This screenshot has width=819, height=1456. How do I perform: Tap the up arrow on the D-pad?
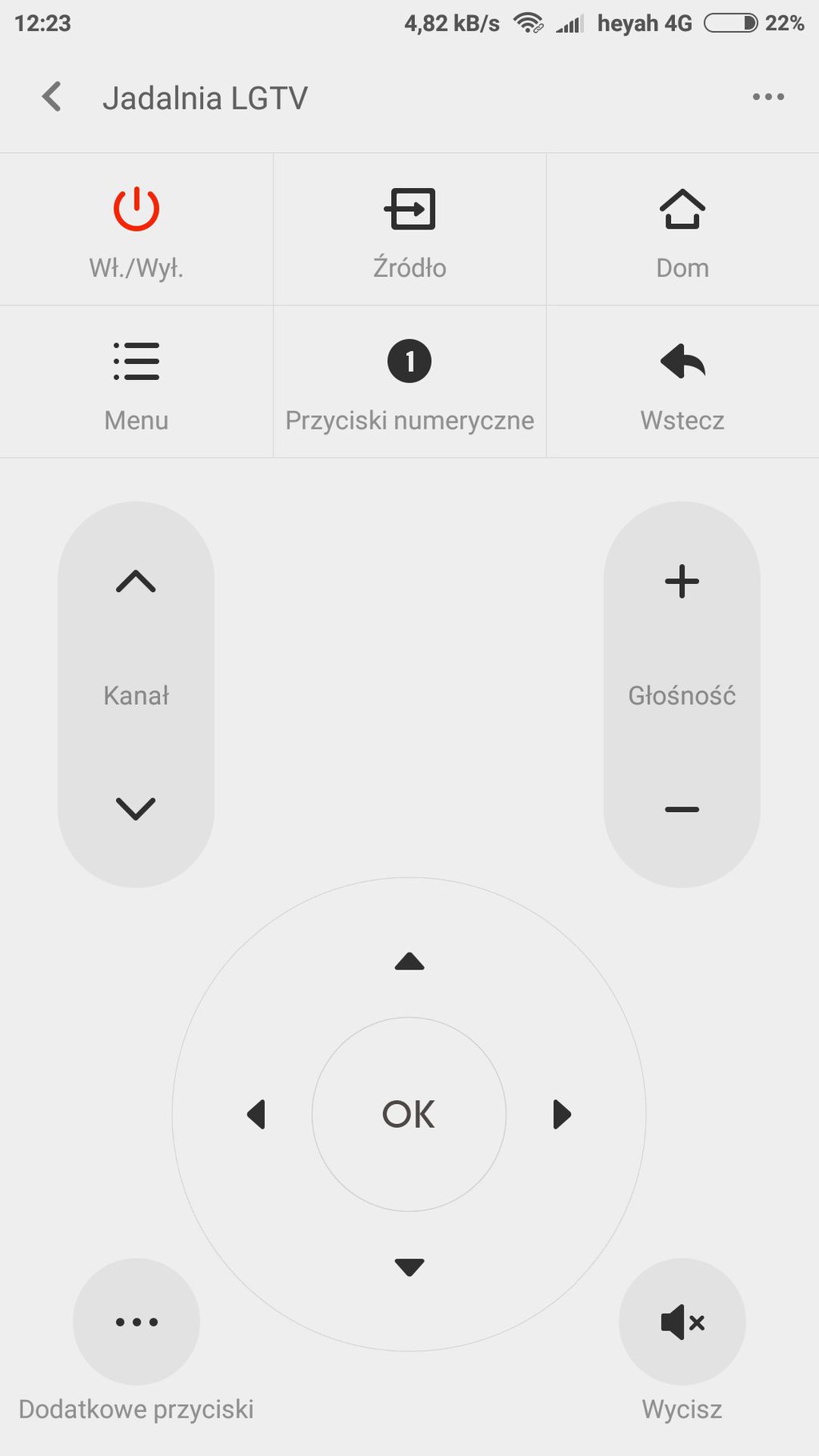click(x=409, y=961)
